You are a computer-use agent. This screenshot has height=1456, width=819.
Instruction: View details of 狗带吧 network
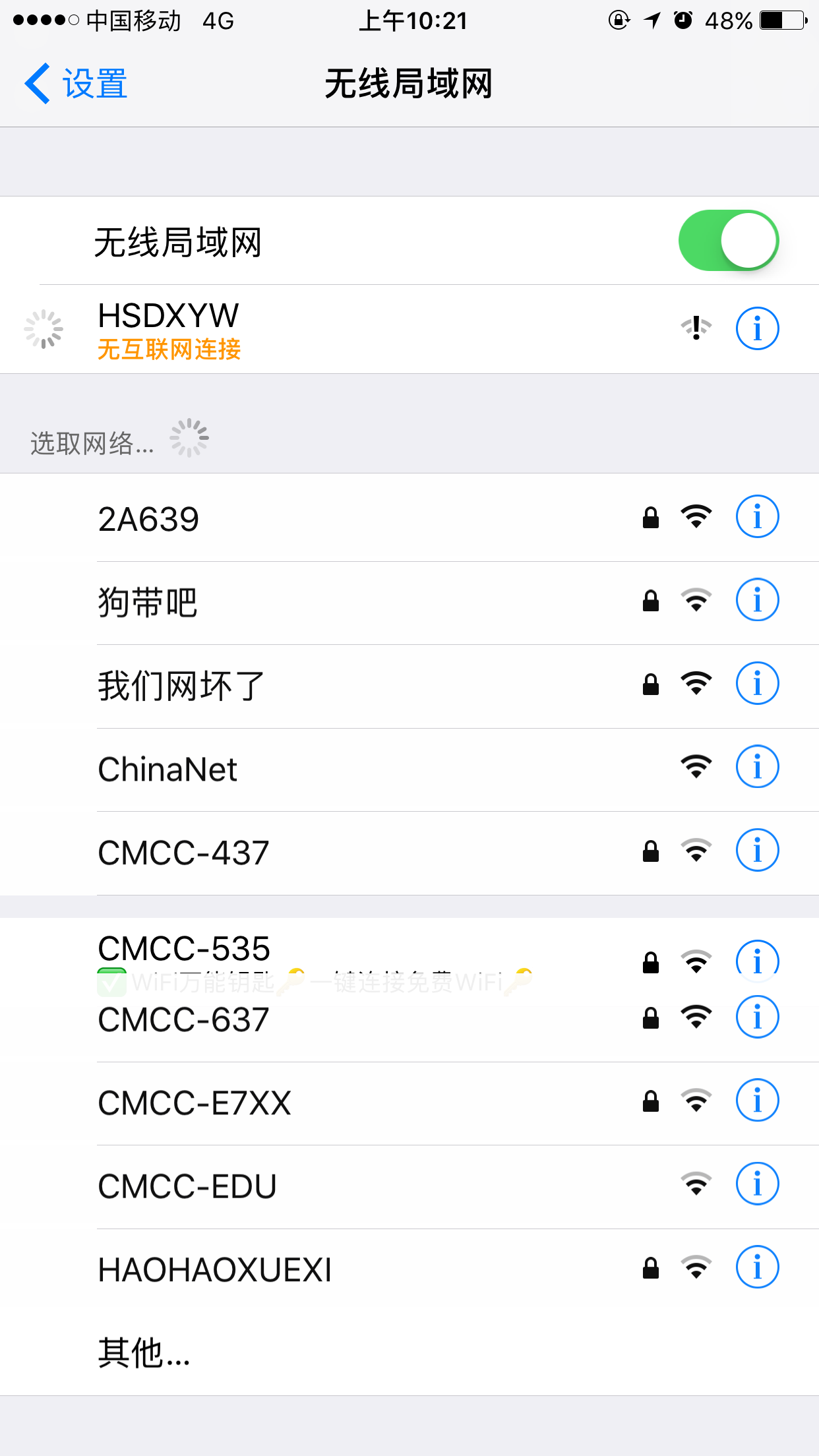tap(757, 600)
